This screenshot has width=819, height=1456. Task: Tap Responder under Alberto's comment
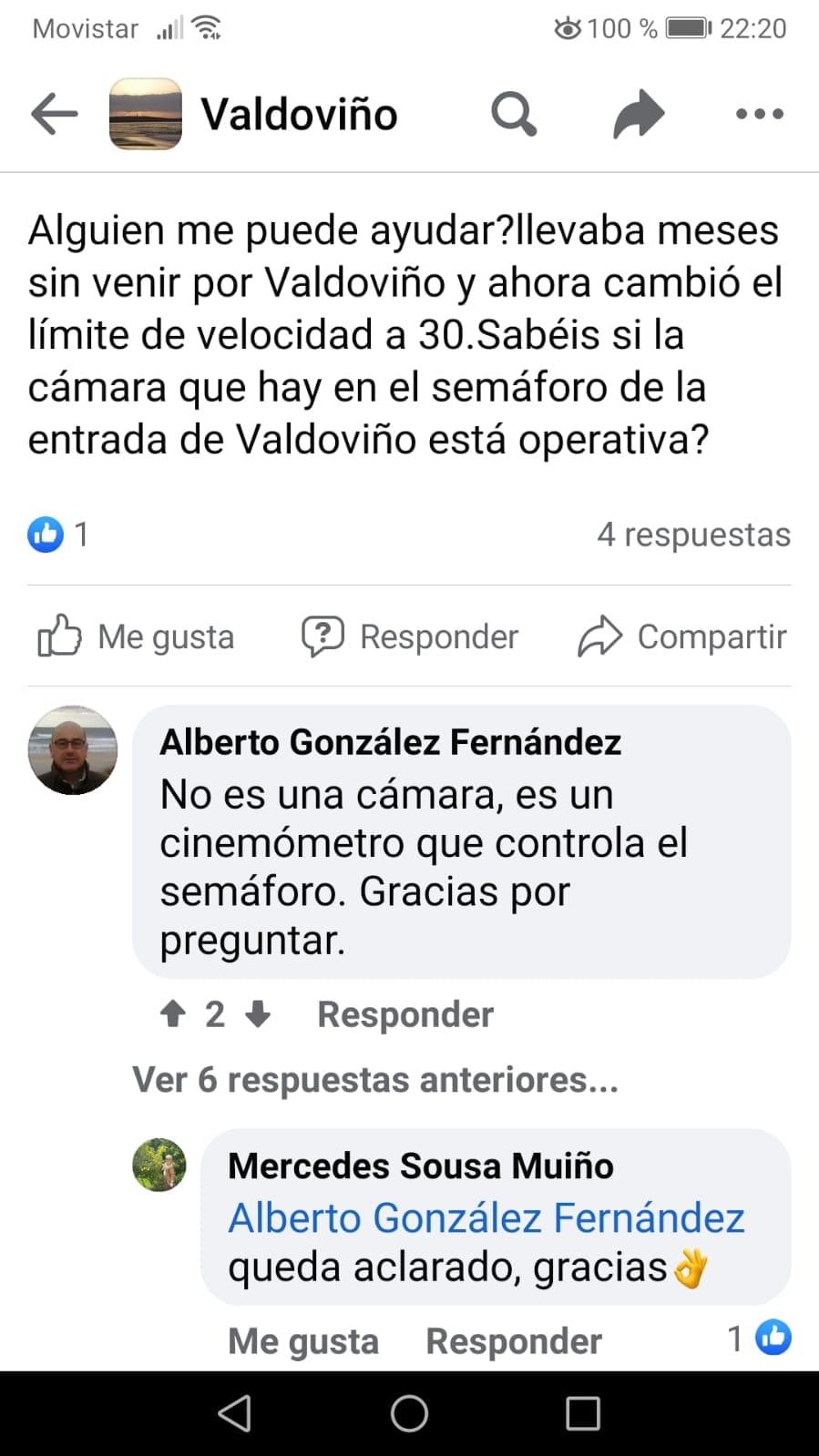404,1013
